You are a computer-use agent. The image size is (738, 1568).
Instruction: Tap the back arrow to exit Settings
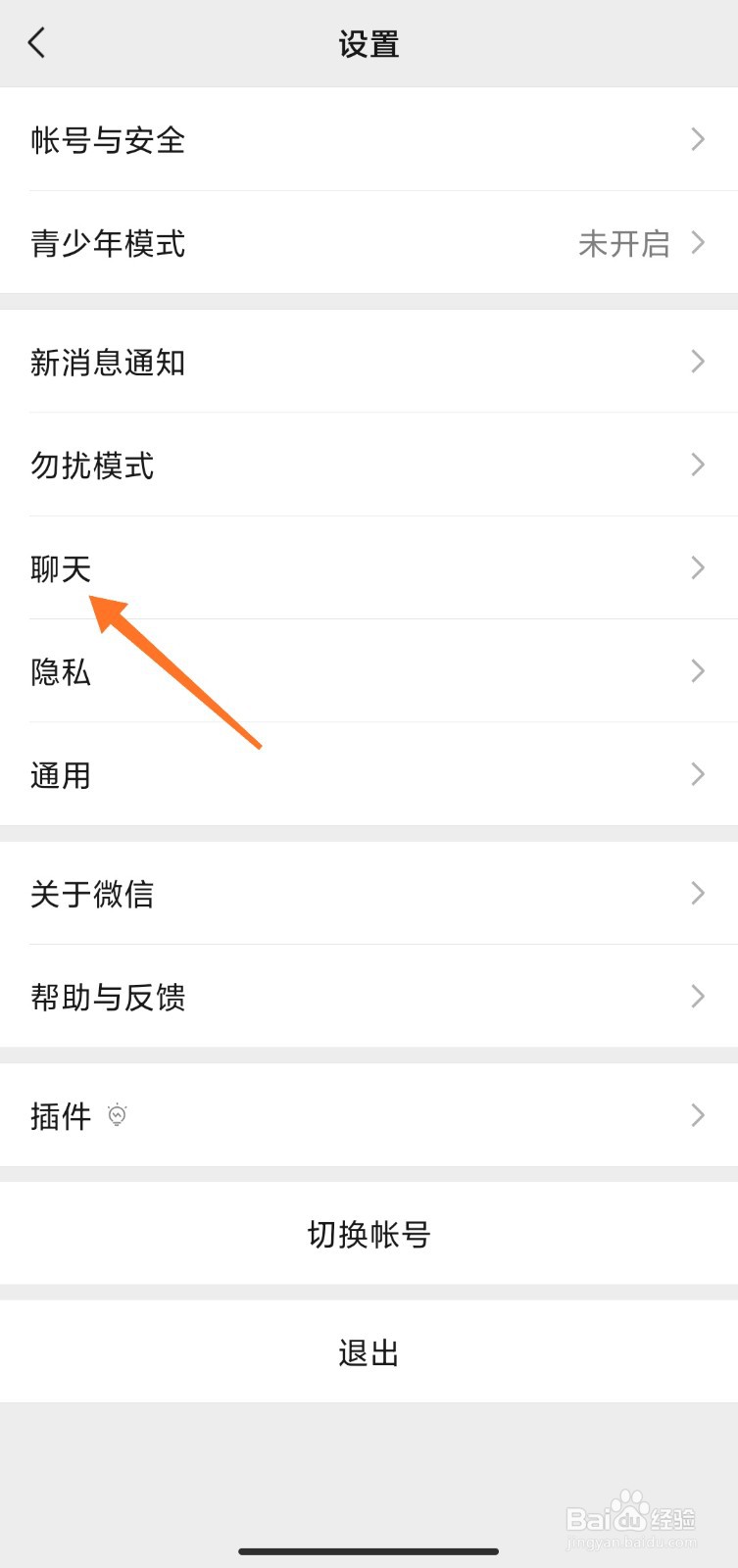[37, 43]
